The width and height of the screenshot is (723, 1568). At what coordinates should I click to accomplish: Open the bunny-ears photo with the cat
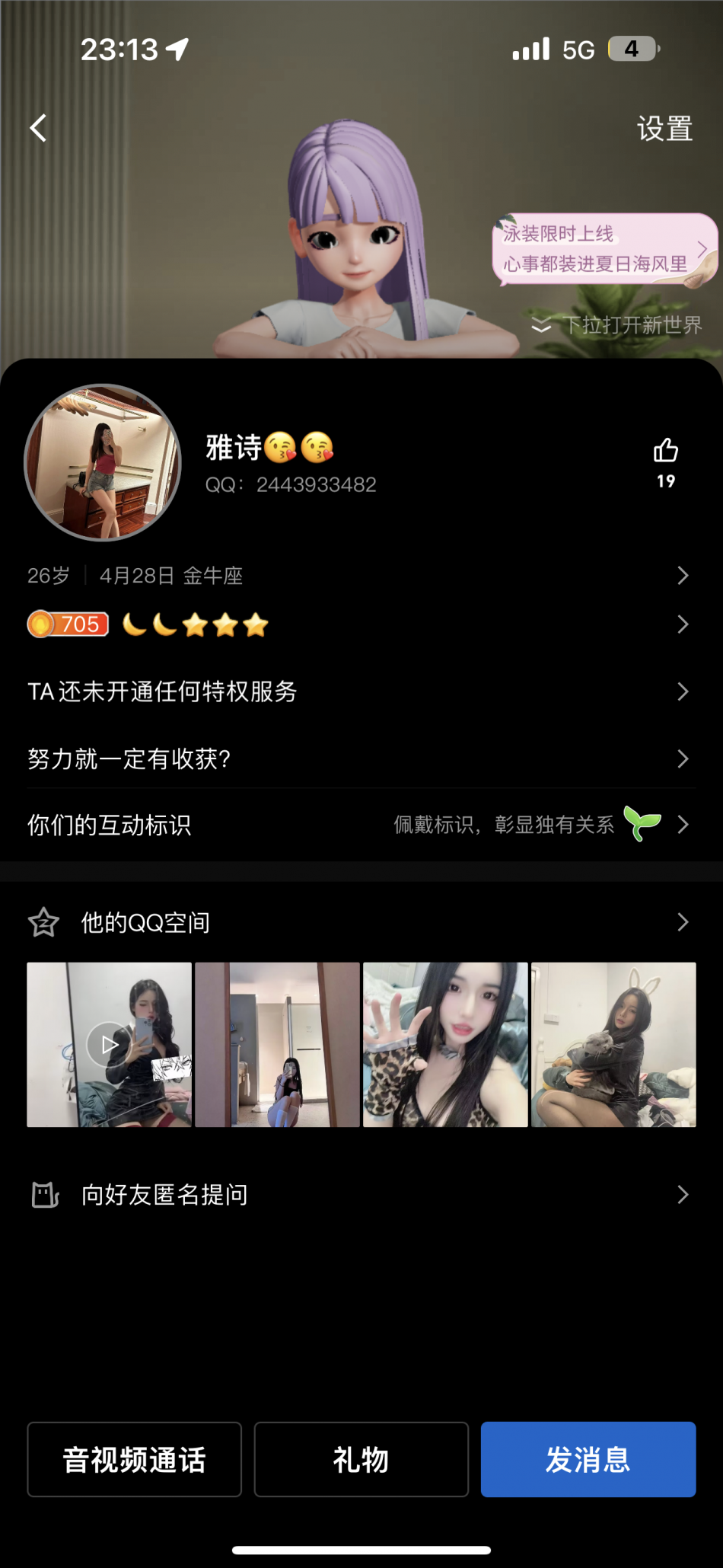(613, 1045)
